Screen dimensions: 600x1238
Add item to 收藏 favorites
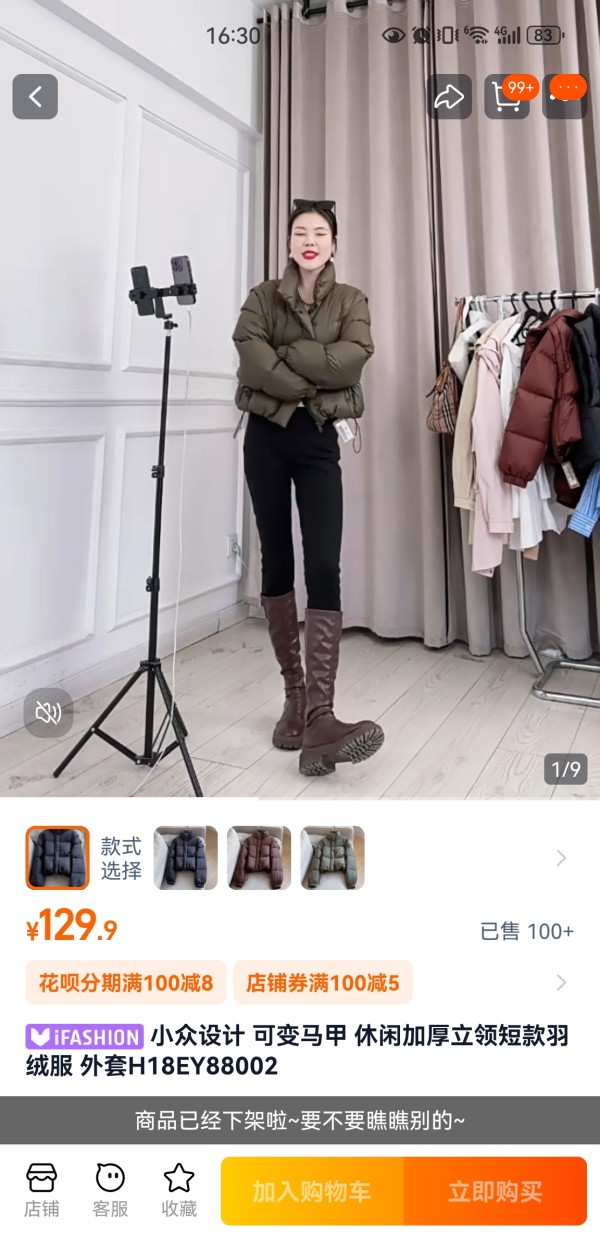point(178,1190)
